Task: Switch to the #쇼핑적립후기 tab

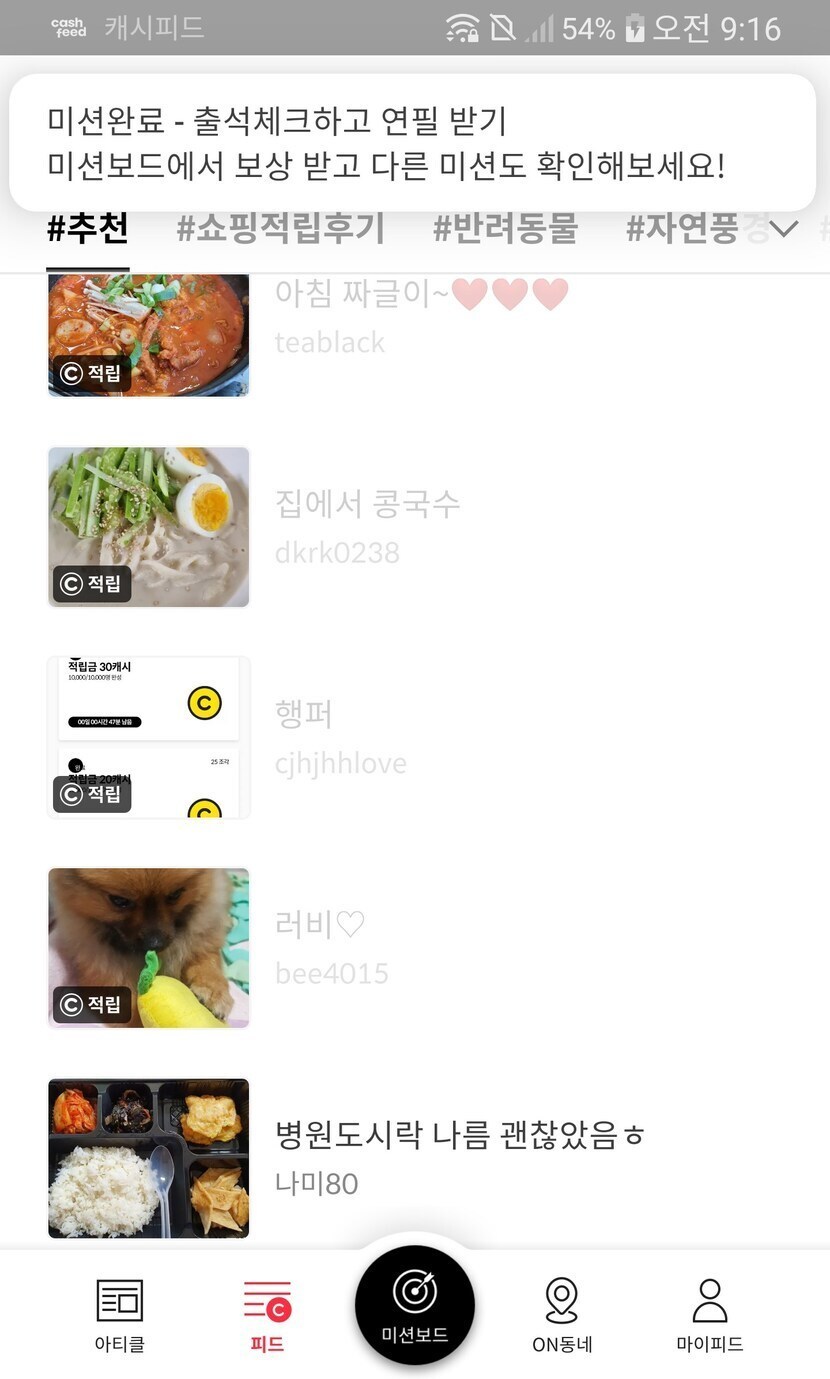Action: click(x=280, y=229)
